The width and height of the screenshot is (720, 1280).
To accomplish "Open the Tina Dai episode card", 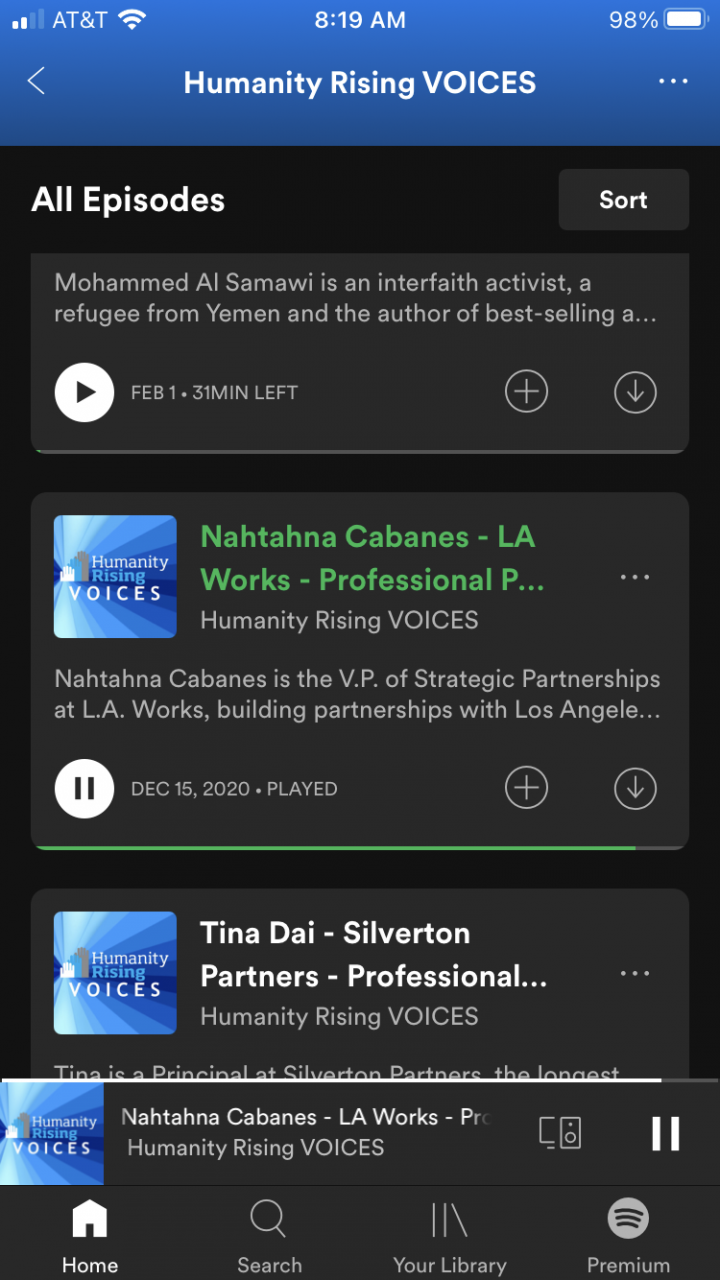I will [372, 954].
